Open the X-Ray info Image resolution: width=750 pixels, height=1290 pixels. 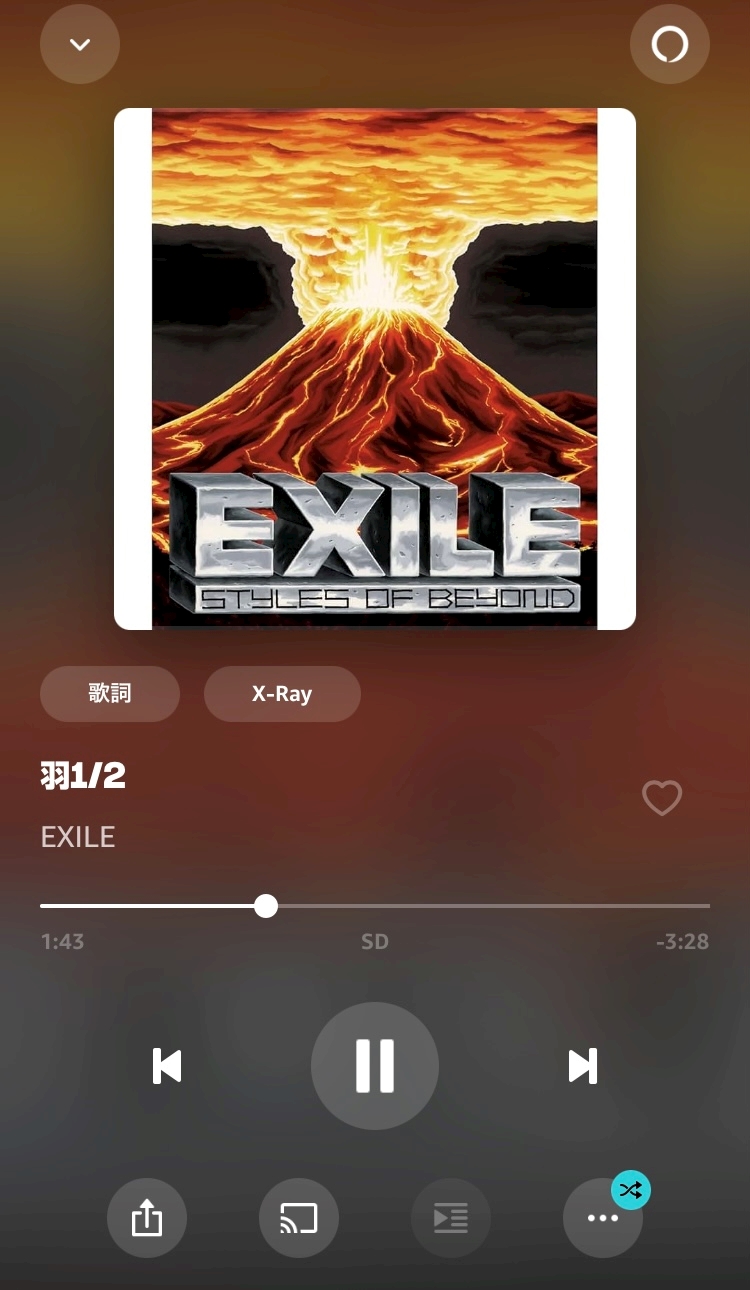click(x=282, y=694)
